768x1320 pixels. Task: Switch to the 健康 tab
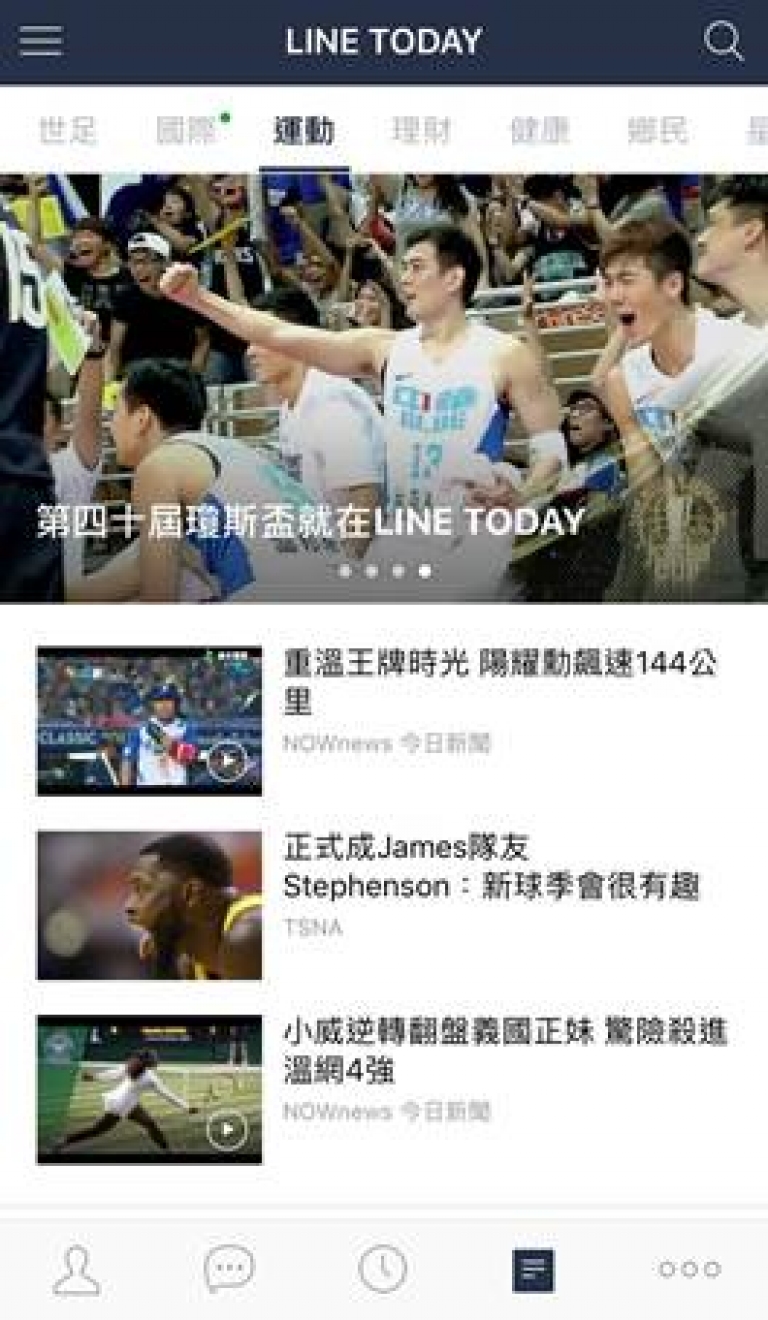pyautogui.click(x=540, y=131)
